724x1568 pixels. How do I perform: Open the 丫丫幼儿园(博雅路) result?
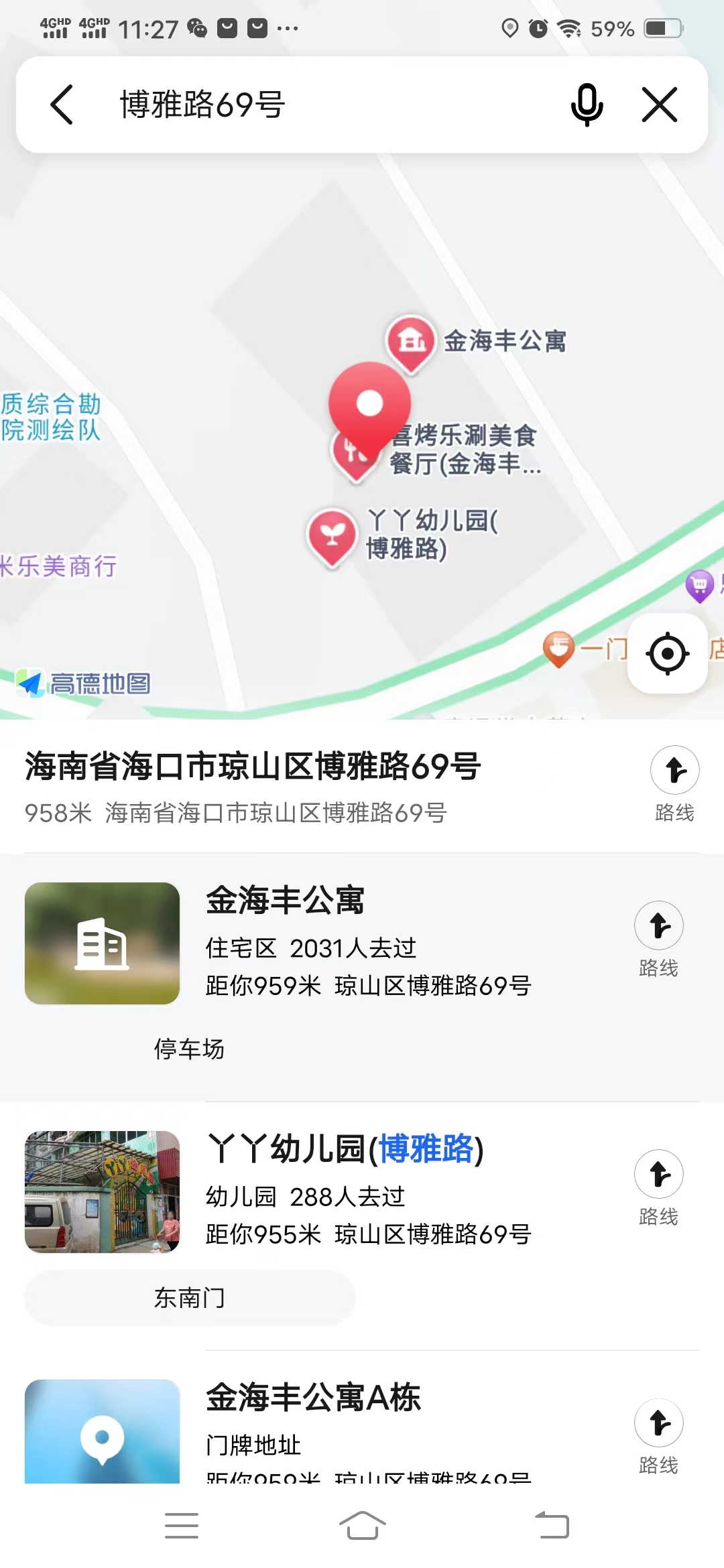[x=369, y=1191]
